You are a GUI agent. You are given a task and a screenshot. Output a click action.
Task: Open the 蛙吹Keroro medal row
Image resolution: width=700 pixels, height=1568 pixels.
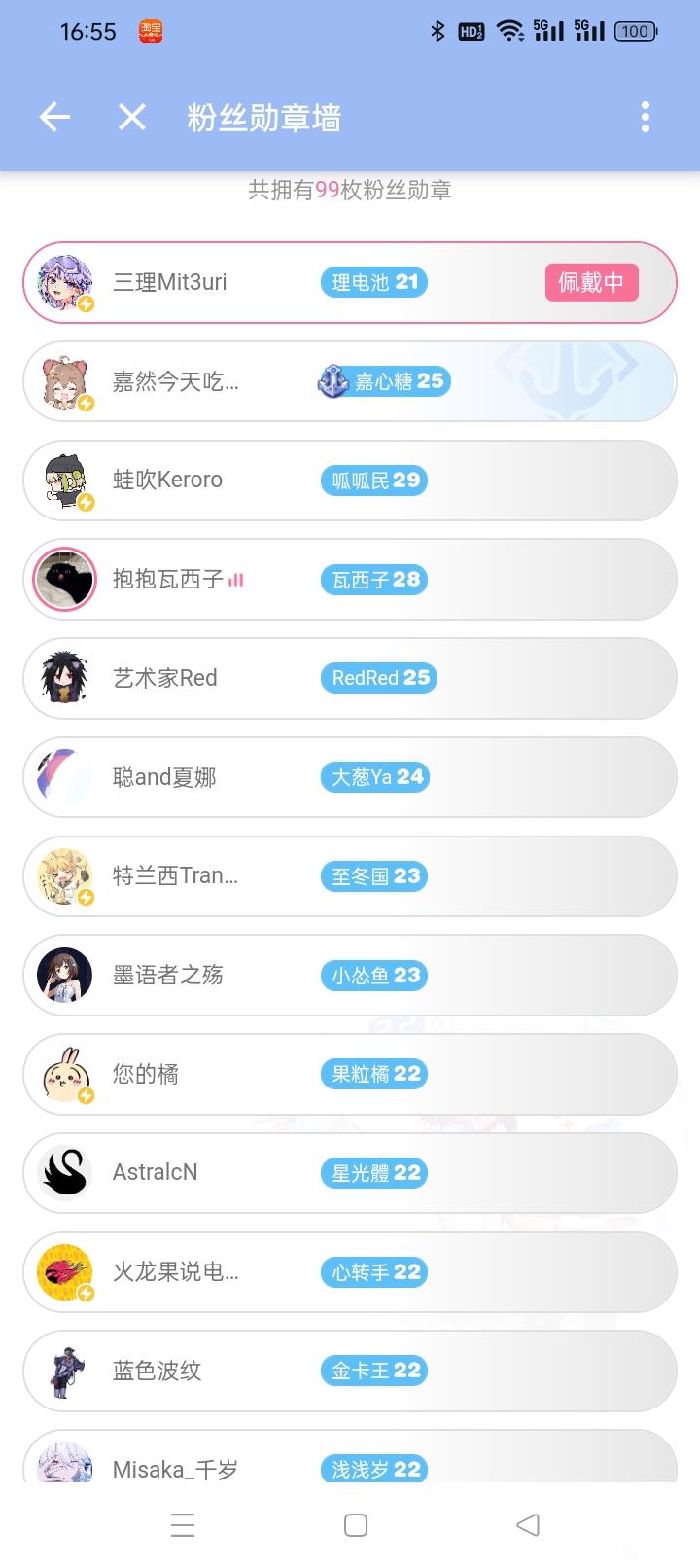coord(350,481)
